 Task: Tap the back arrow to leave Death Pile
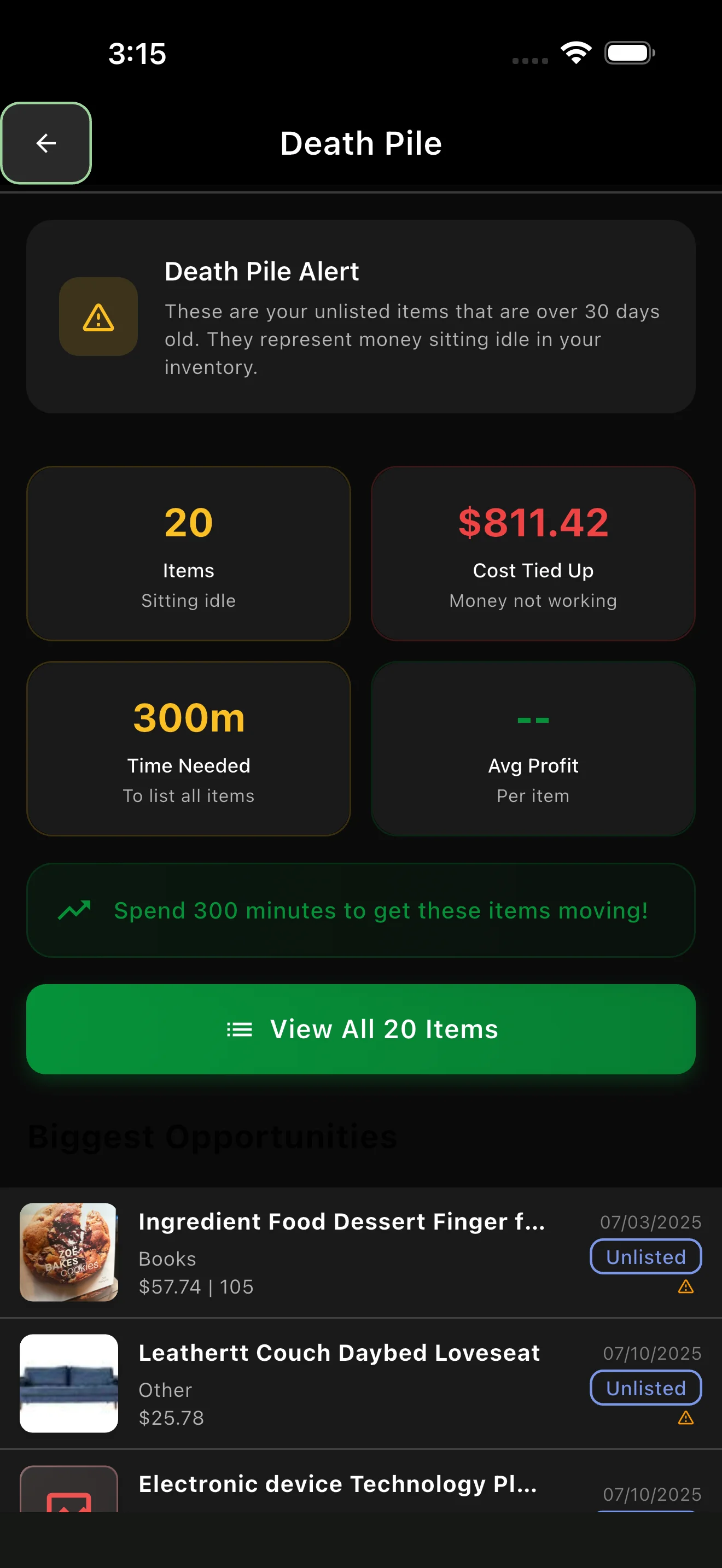click(x=45, y=143)
